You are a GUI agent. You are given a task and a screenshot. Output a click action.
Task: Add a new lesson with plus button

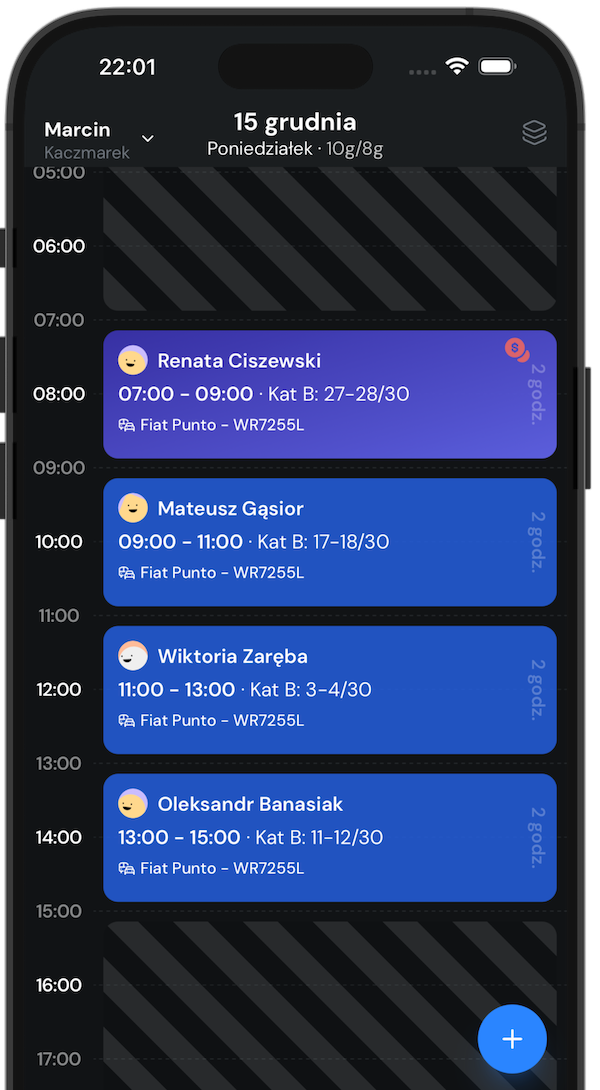click(512, 1039)
